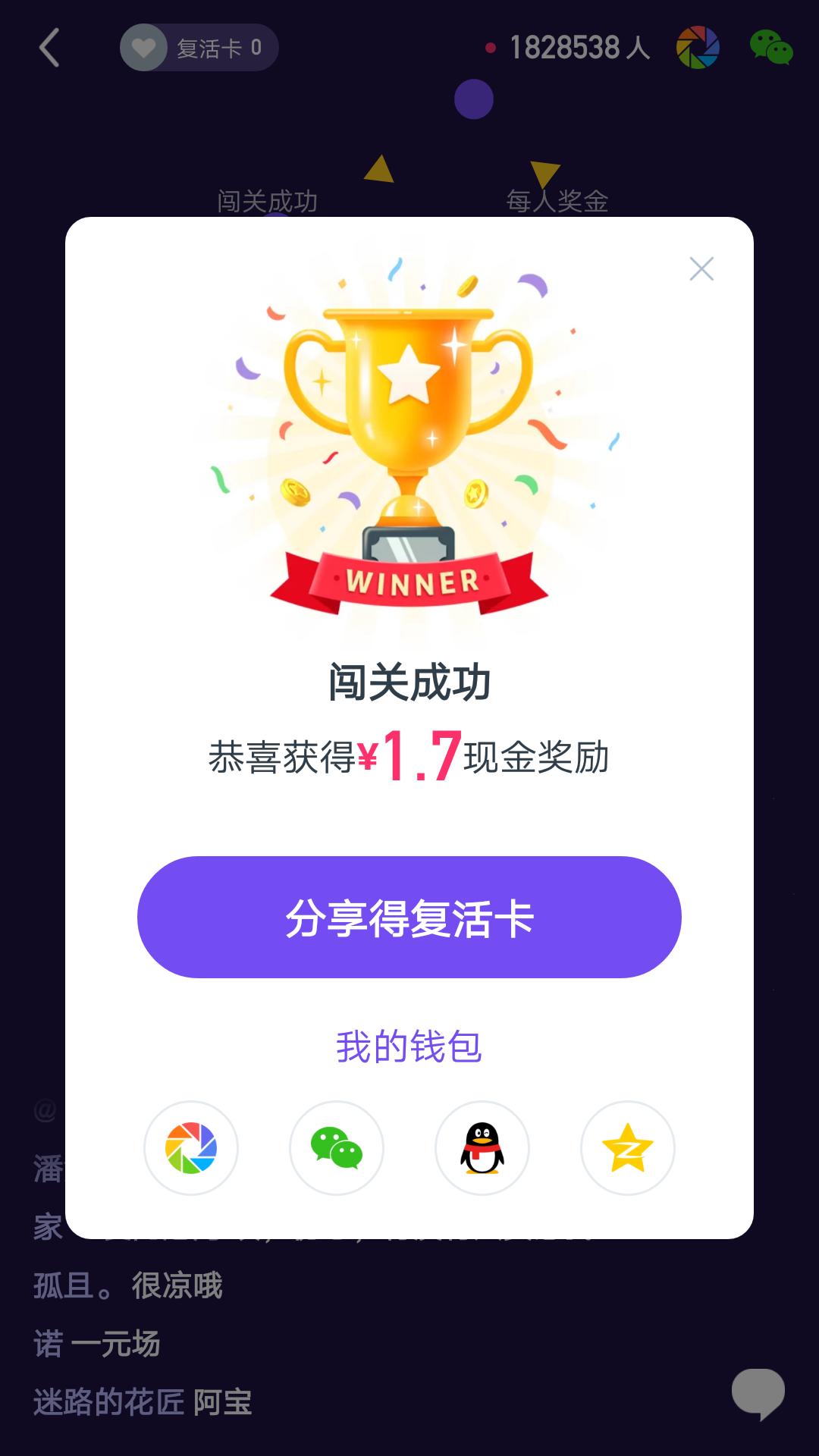The height and width of the screenshot is (1456, 819).
Task: Open 我的钱包 wallet link
Action: [x=409, y=1046]
